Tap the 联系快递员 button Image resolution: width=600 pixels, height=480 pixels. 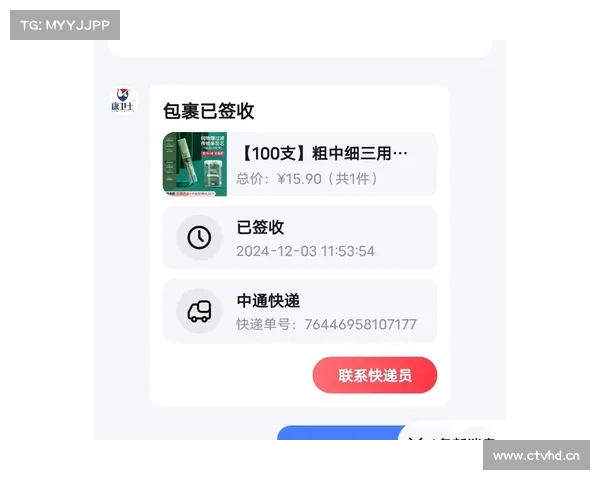(374, 376)
